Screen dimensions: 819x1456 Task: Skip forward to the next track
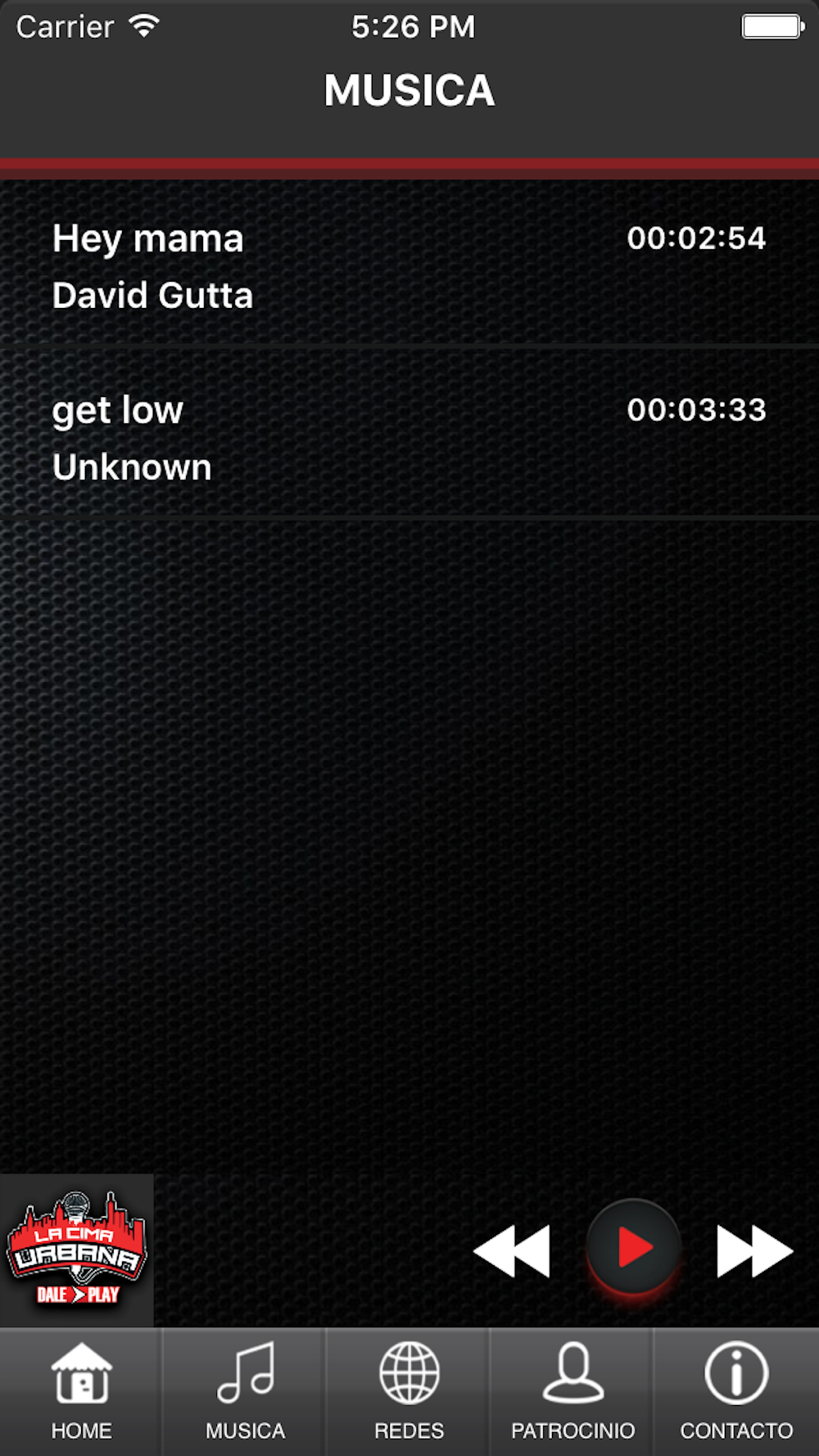[754, 1250]
